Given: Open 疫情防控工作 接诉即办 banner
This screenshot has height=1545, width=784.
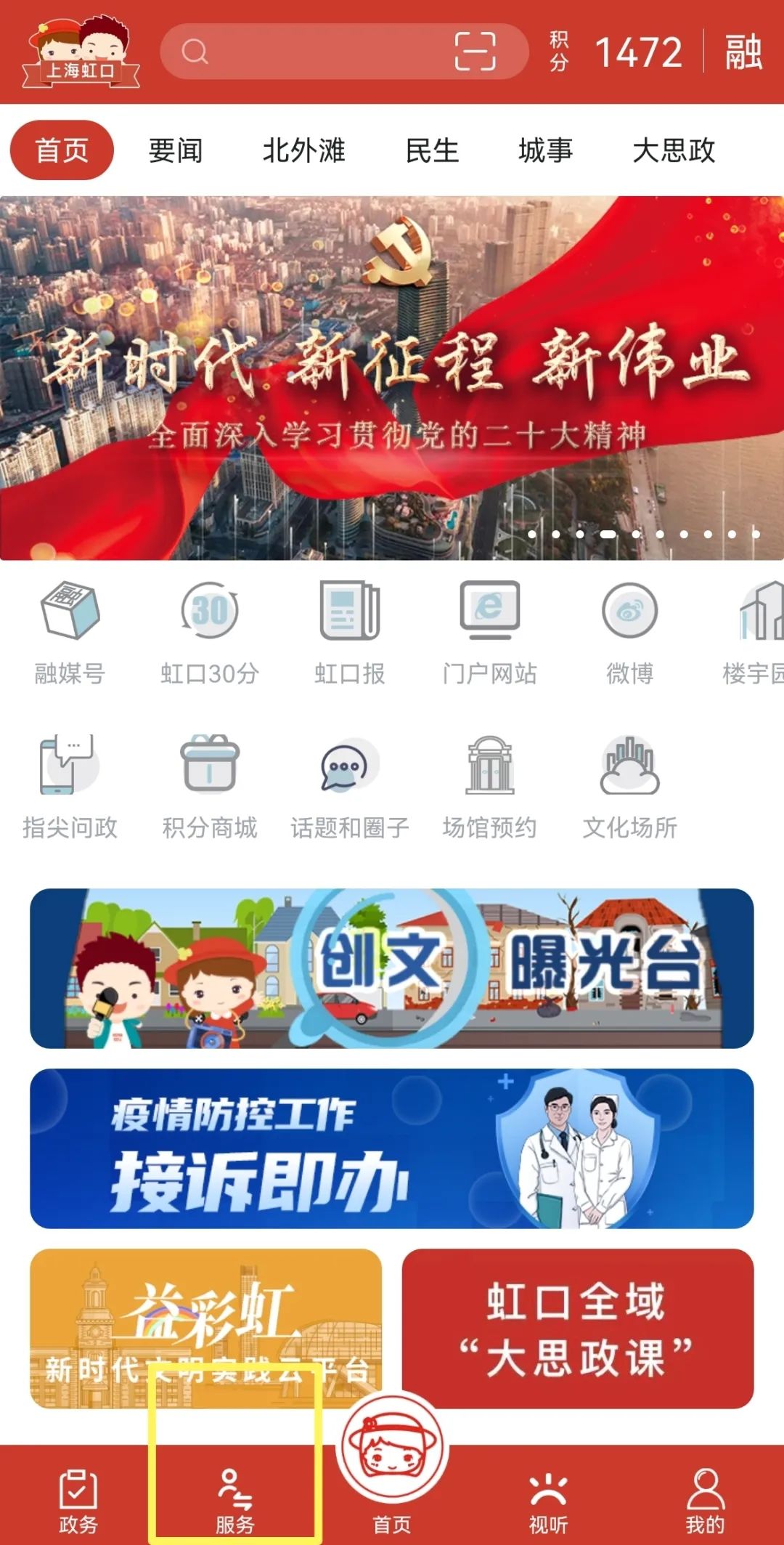Looking at the screenshot, I should [392, 1148].
